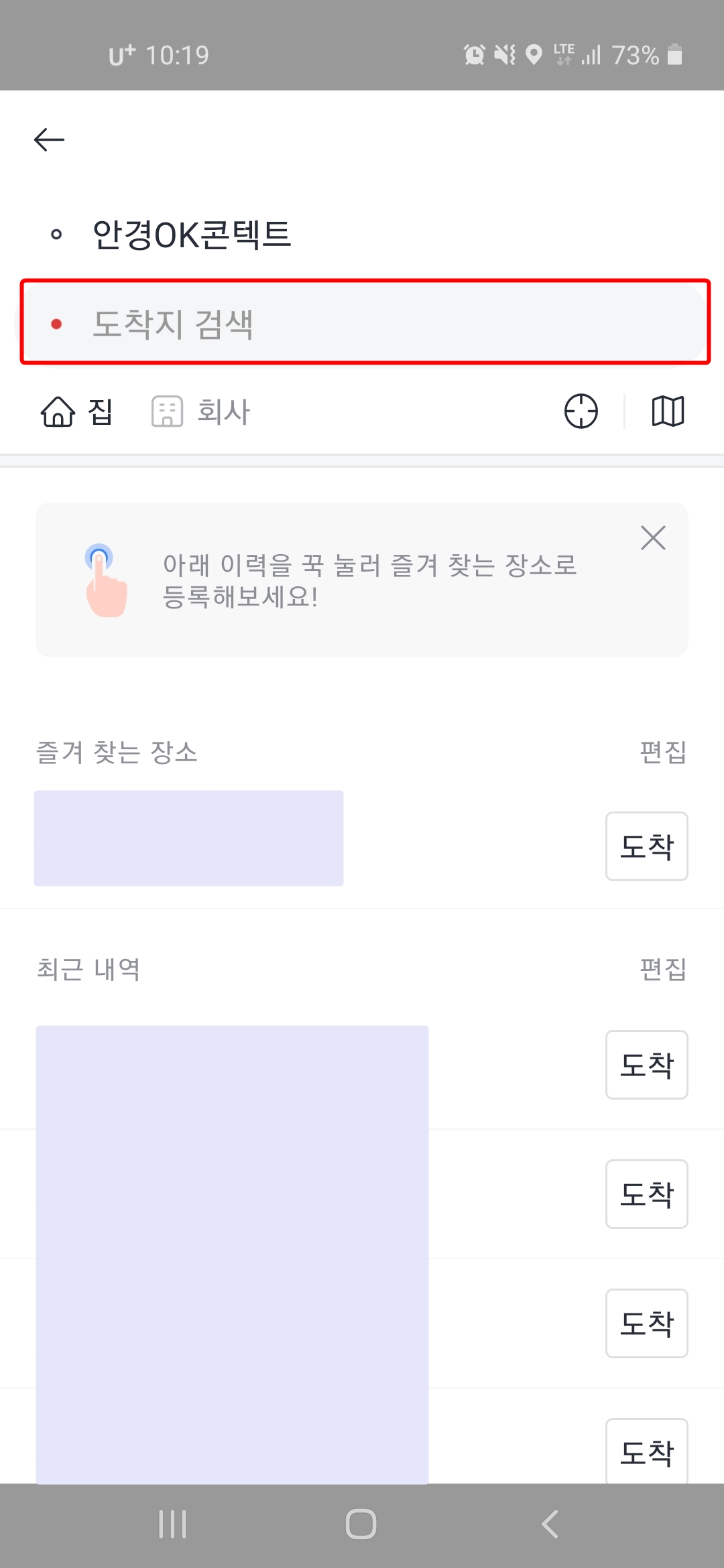The image size is (724, 1568).
Task: Tap the favorite place entry under 즐겨 찾는 장소
Action: 188,837
